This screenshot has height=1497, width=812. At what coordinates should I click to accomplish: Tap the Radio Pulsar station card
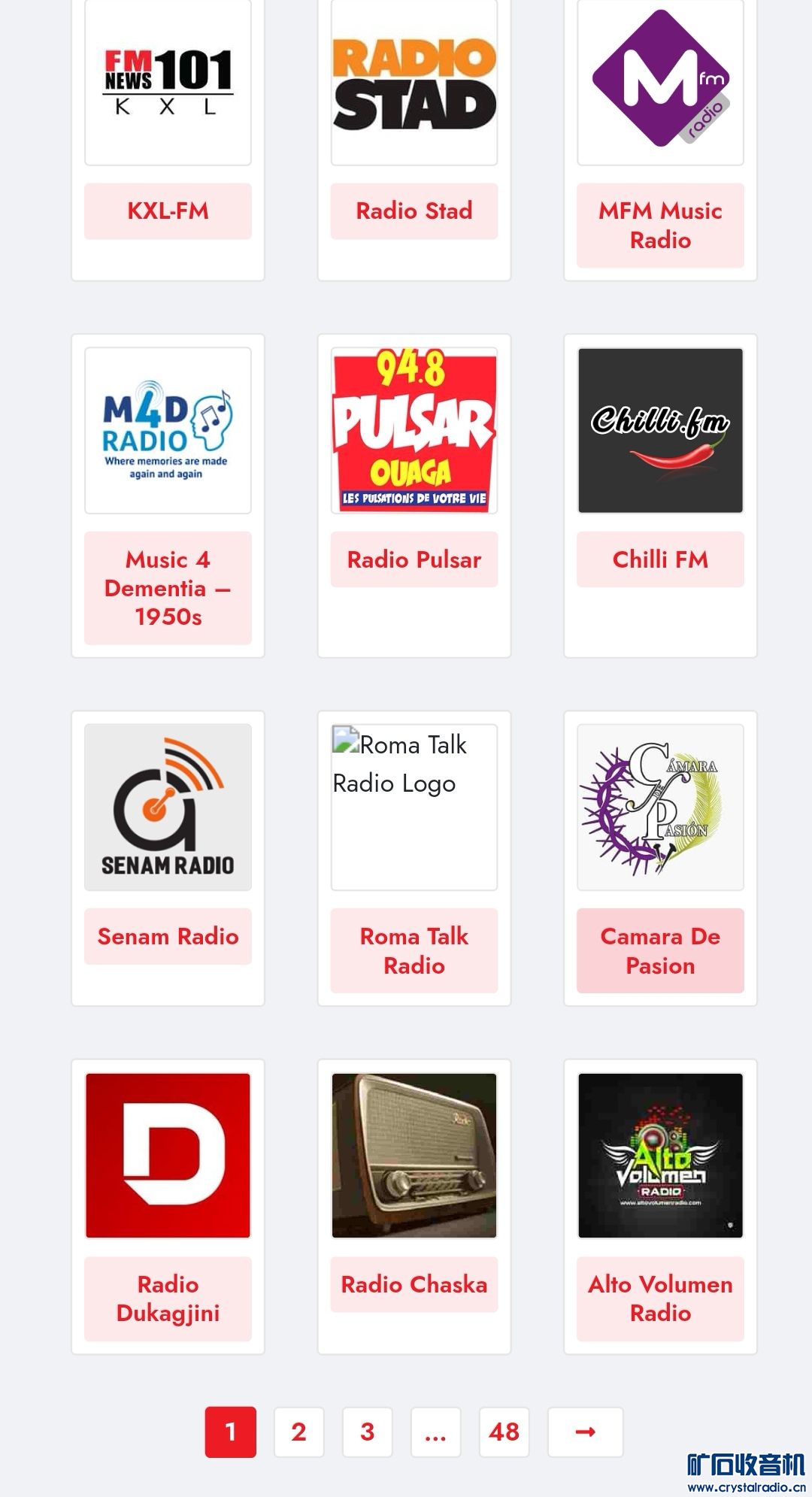[414, 559]
